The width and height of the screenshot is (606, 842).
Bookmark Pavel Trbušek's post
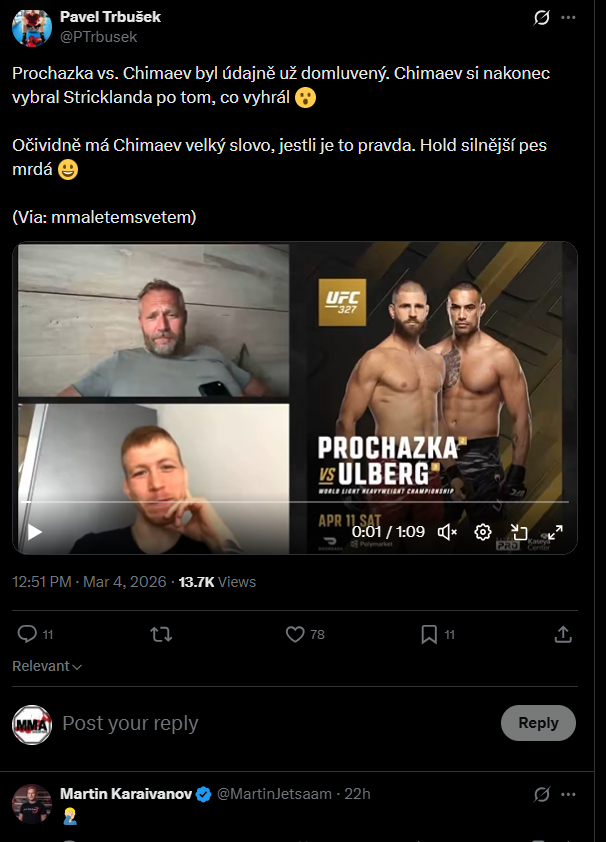429,634
